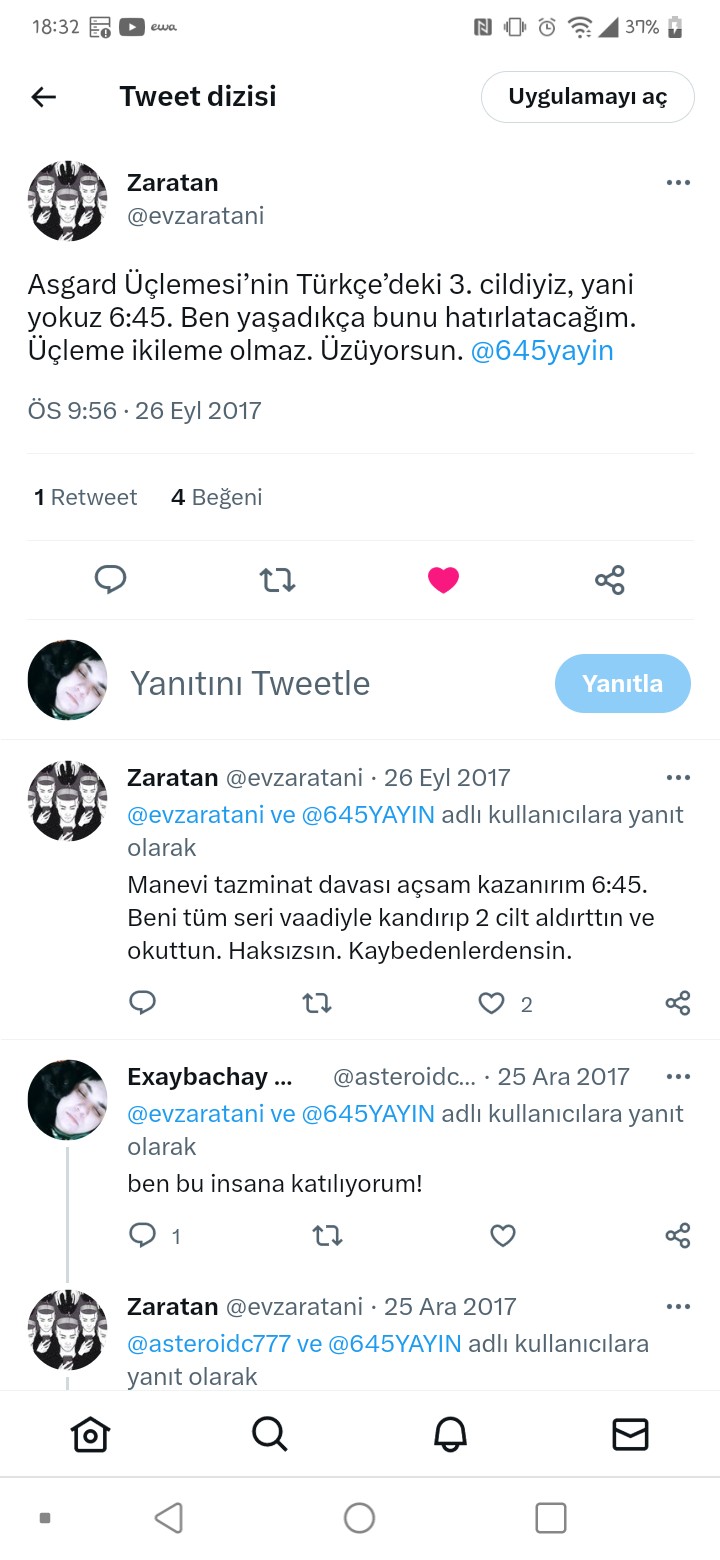Reply to the main Asgard Üçlemesi tweet
This screenshot has width=720, height=1560.
tap(110, 579)
